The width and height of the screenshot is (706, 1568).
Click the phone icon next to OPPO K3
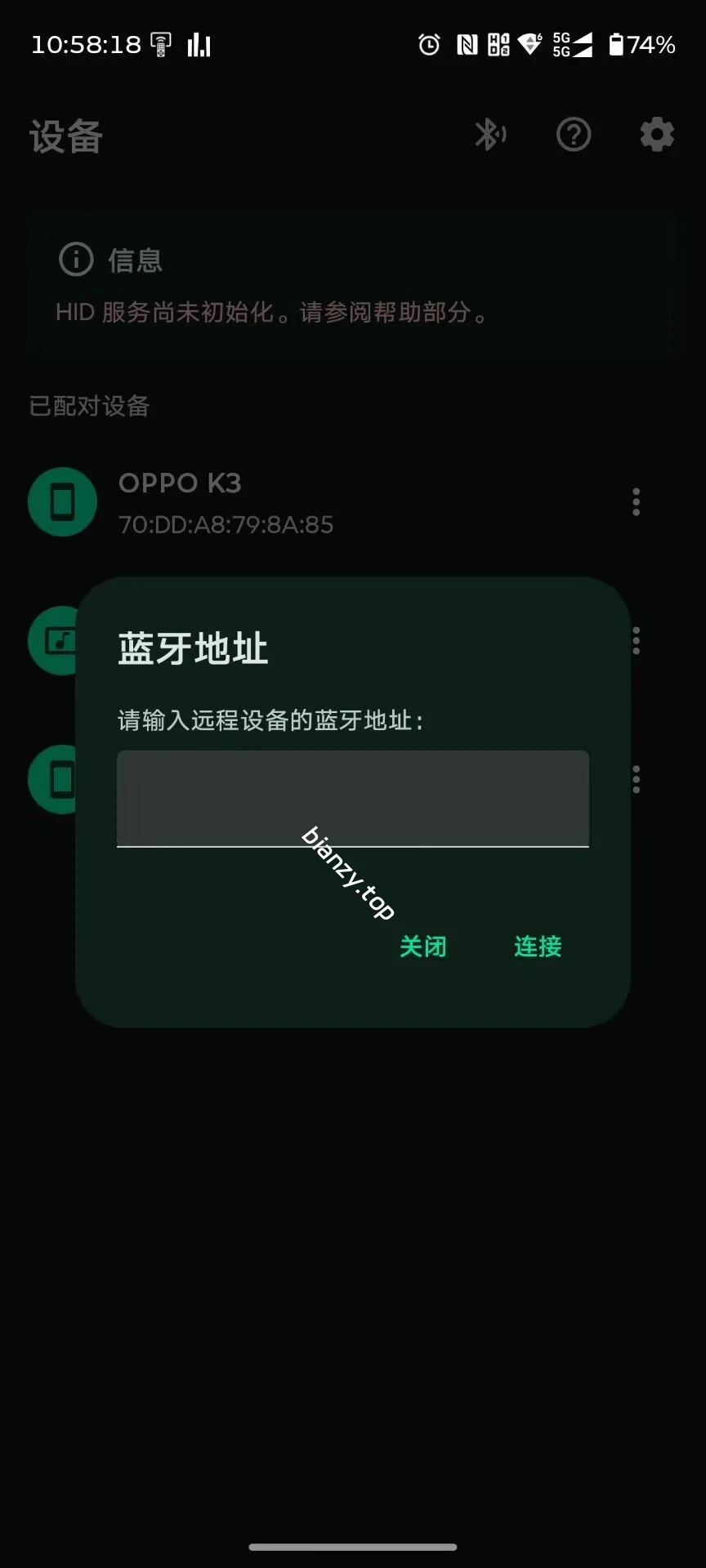point(61,501)
